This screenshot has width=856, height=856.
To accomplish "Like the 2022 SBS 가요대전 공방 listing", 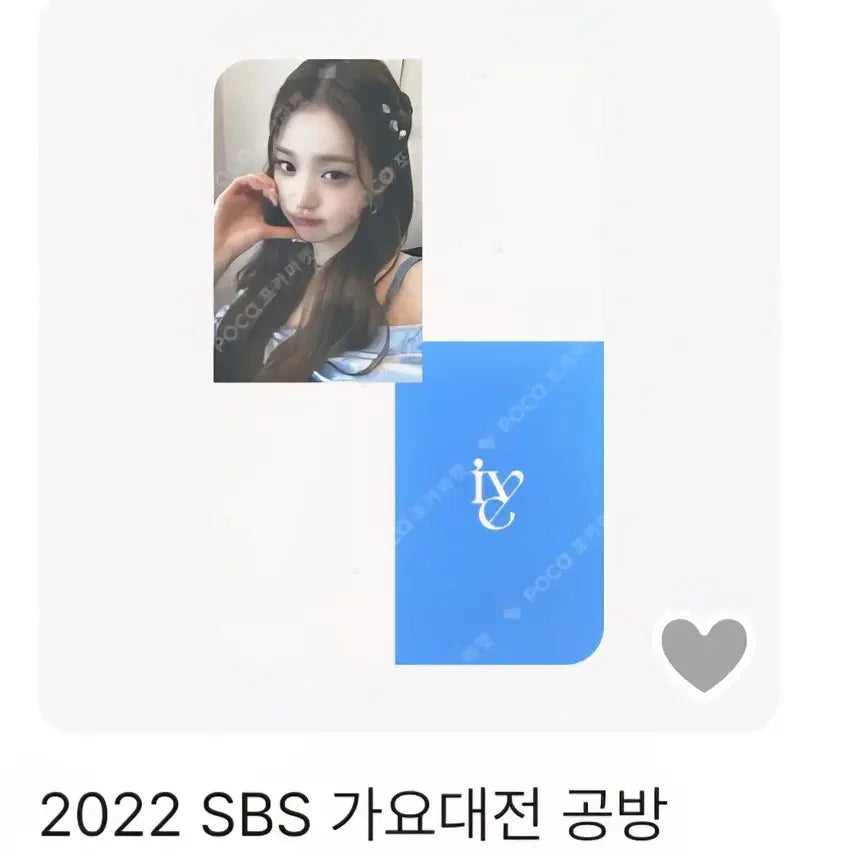I will (705, 655).
